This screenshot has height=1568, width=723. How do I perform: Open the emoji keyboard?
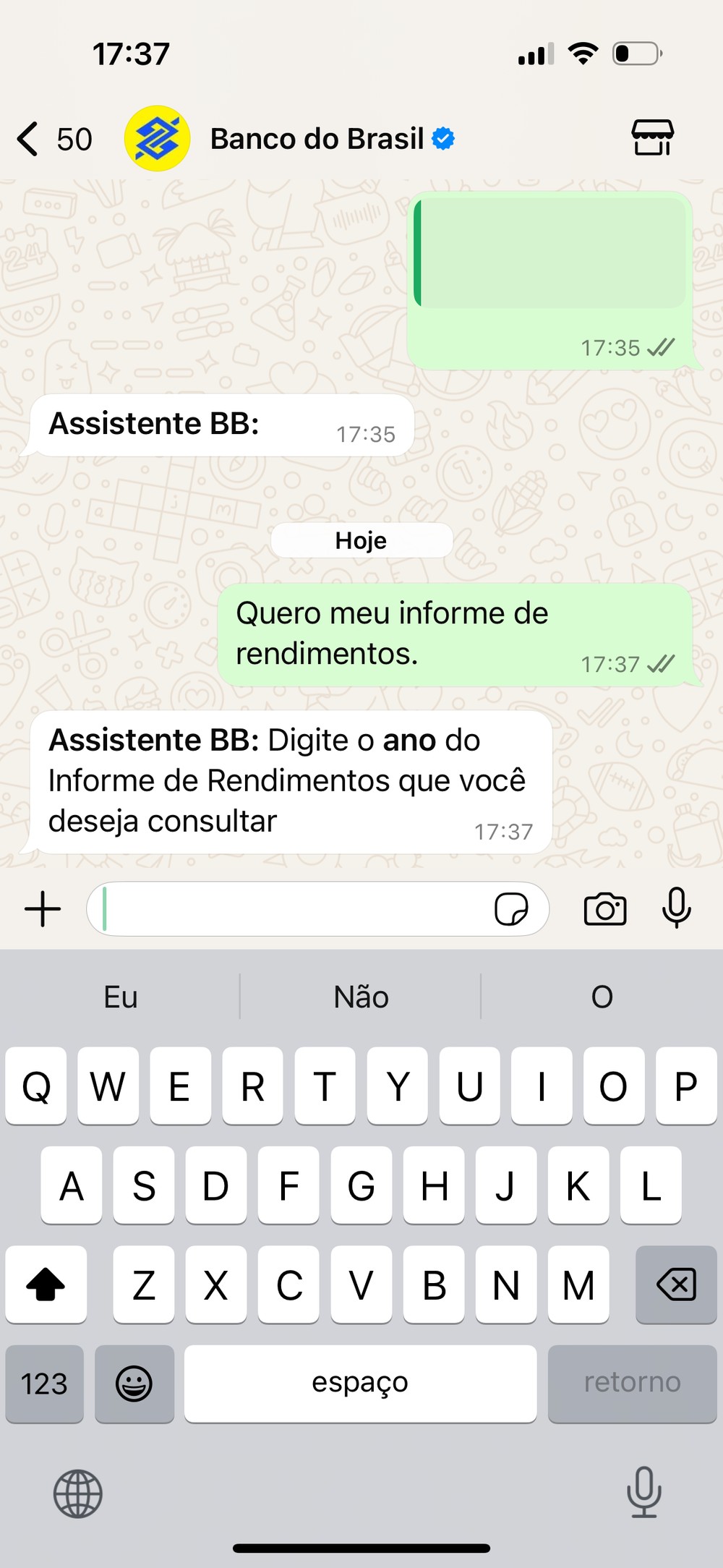[x=134, y=1384]
